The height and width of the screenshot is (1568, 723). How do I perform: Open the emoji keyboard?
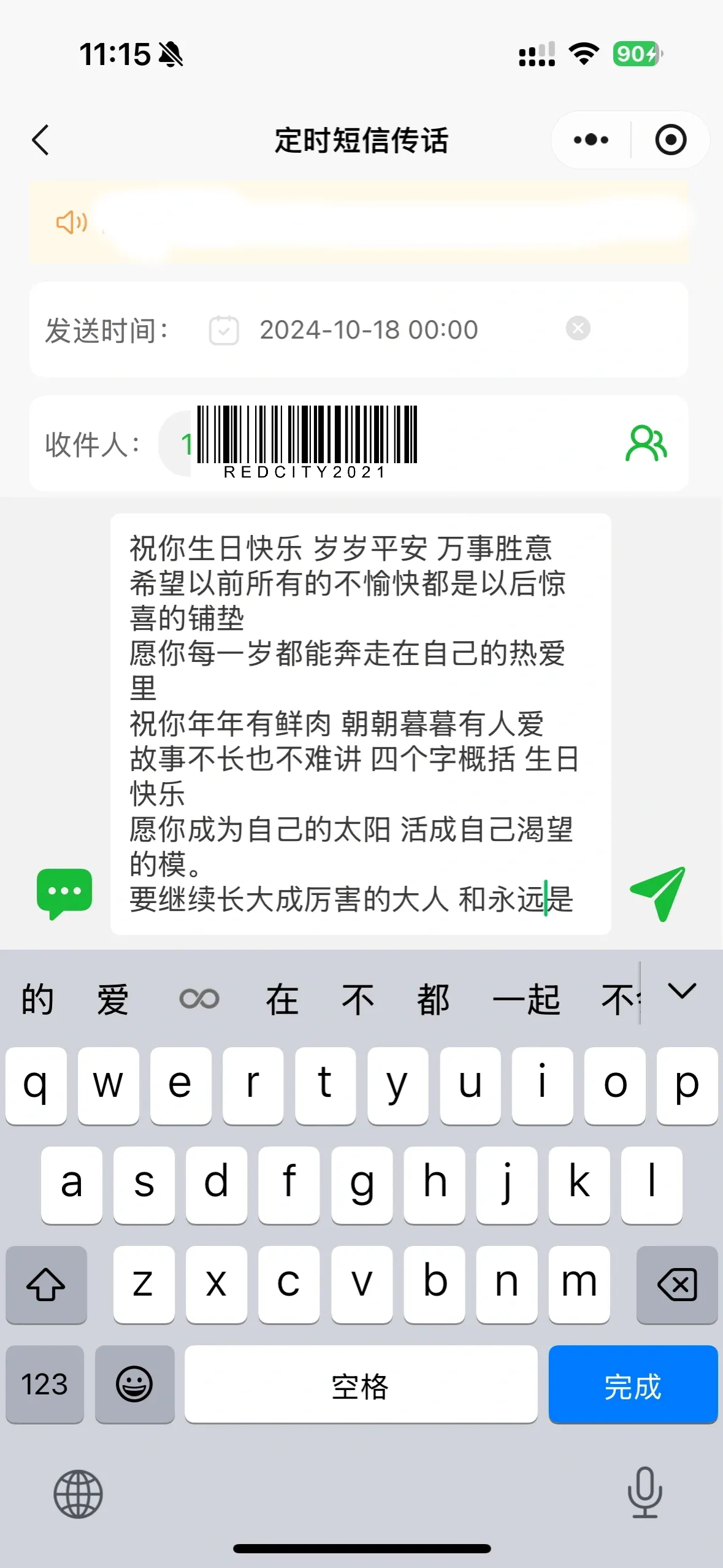[134, 1385]
